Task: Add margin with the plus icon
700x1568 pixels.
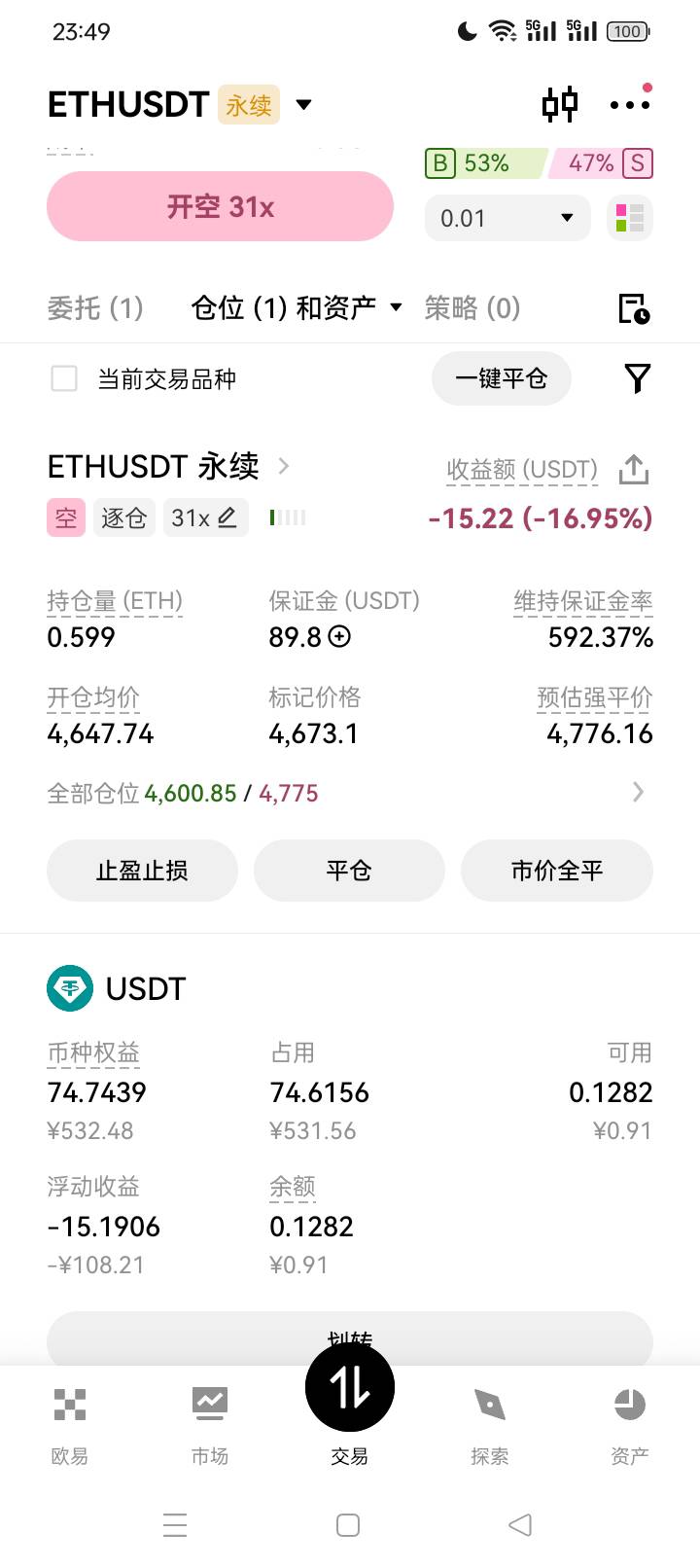Action: pos(339,637)
